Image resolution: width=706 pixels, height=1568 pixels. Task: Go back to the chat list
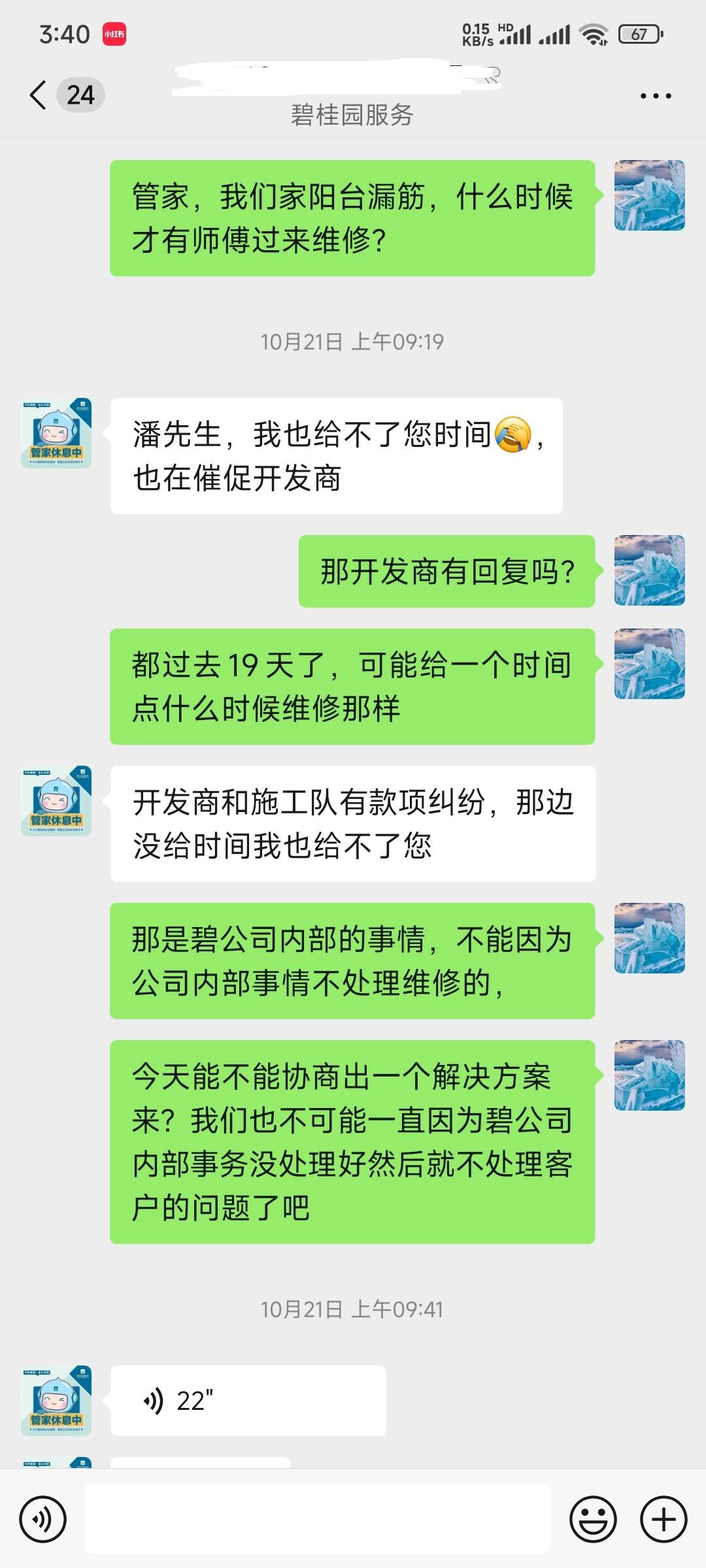pyautogui.click(x=39, y=95)
